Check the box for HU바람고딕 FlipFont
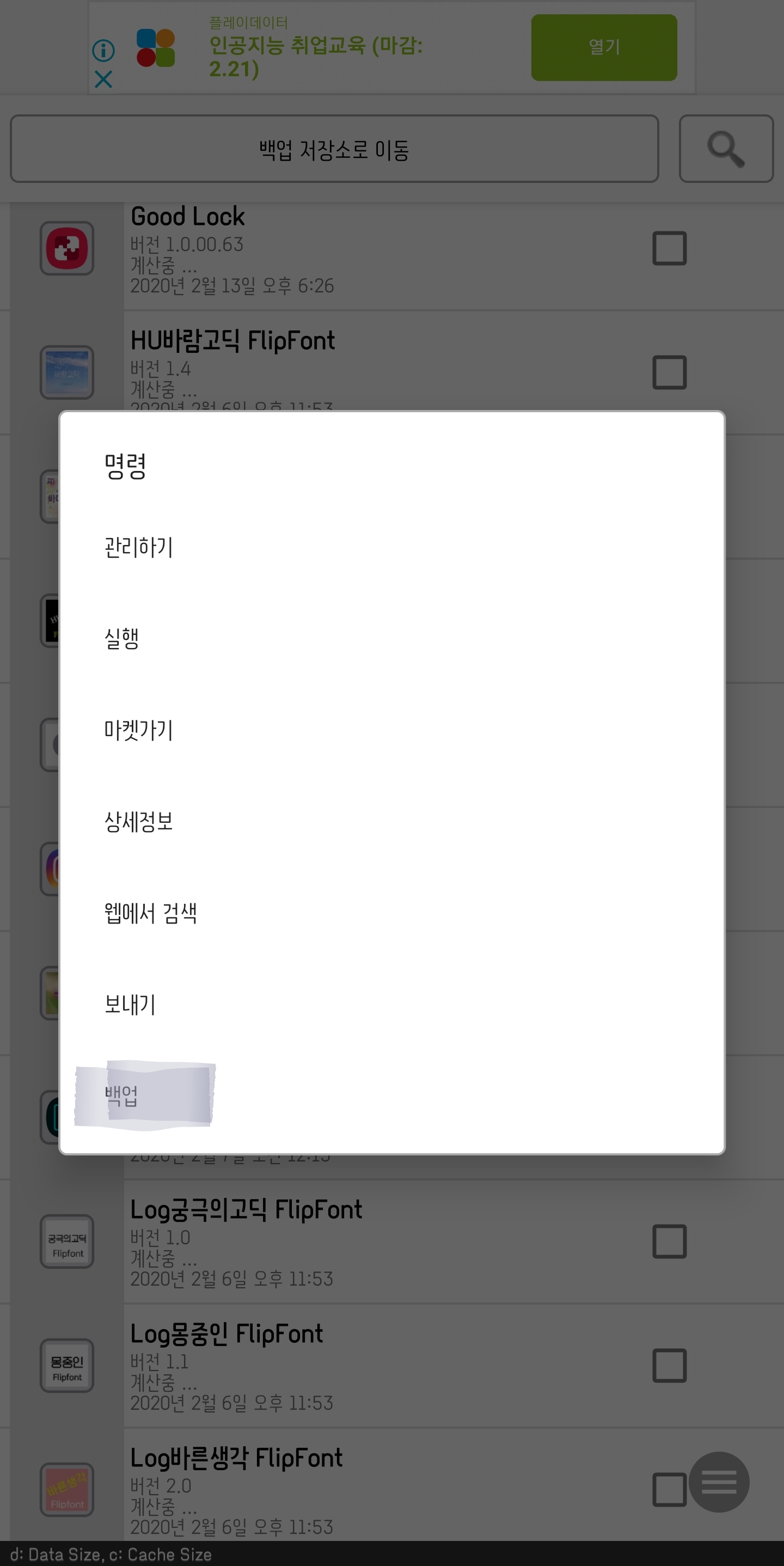The width and height of the screenshot is (784, 1566). pos(669,372)
